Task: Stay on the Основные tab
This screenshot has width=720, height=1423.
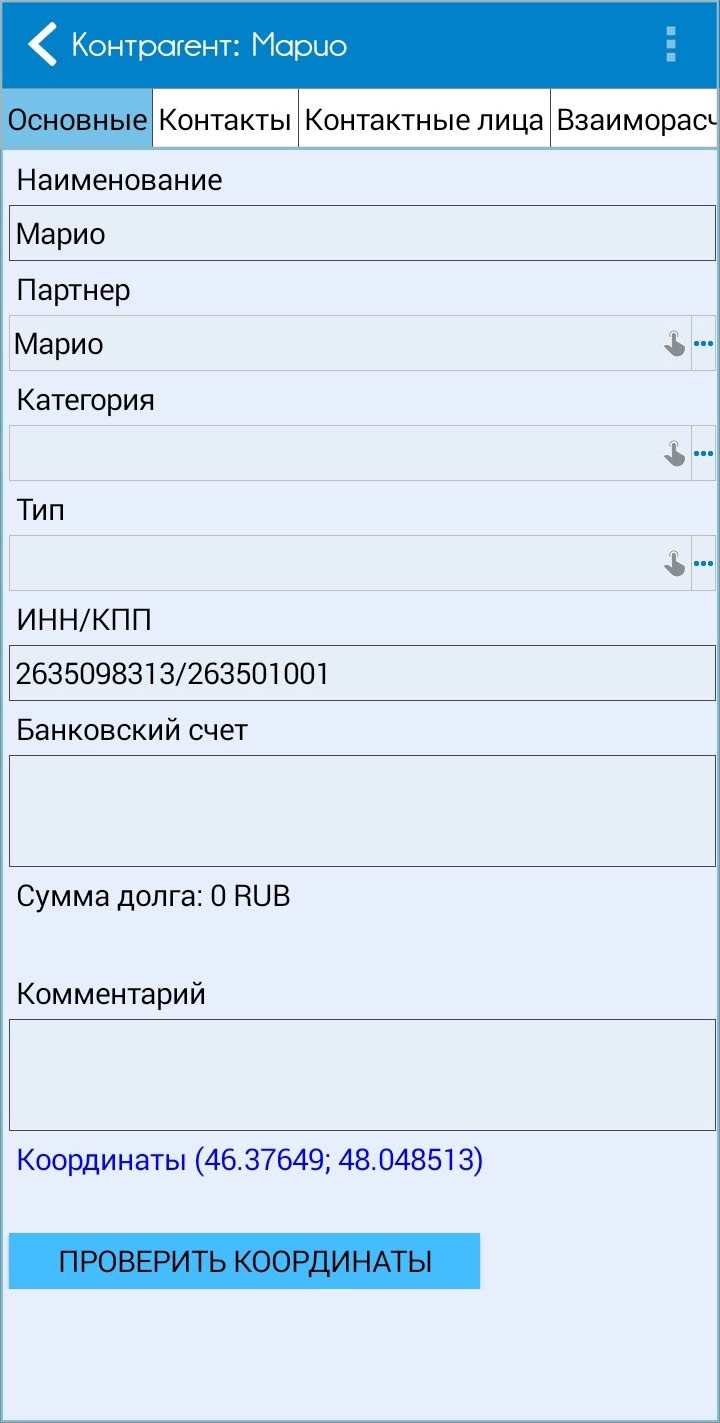Action: click(x=77, y=120)
